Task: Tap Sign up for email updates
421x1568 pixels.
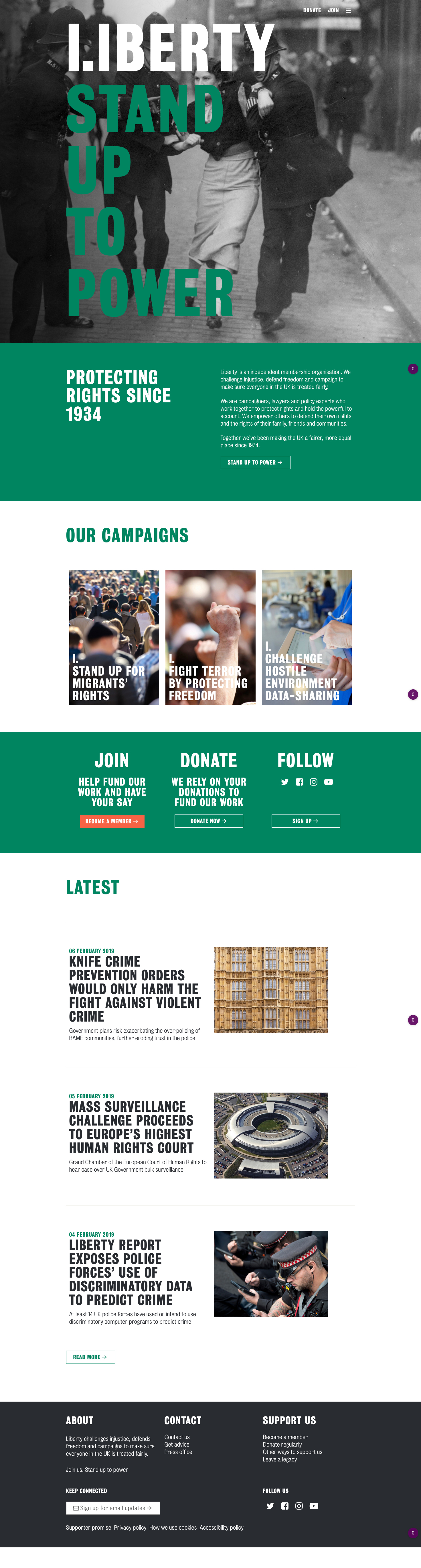Action: point(112,1508)
